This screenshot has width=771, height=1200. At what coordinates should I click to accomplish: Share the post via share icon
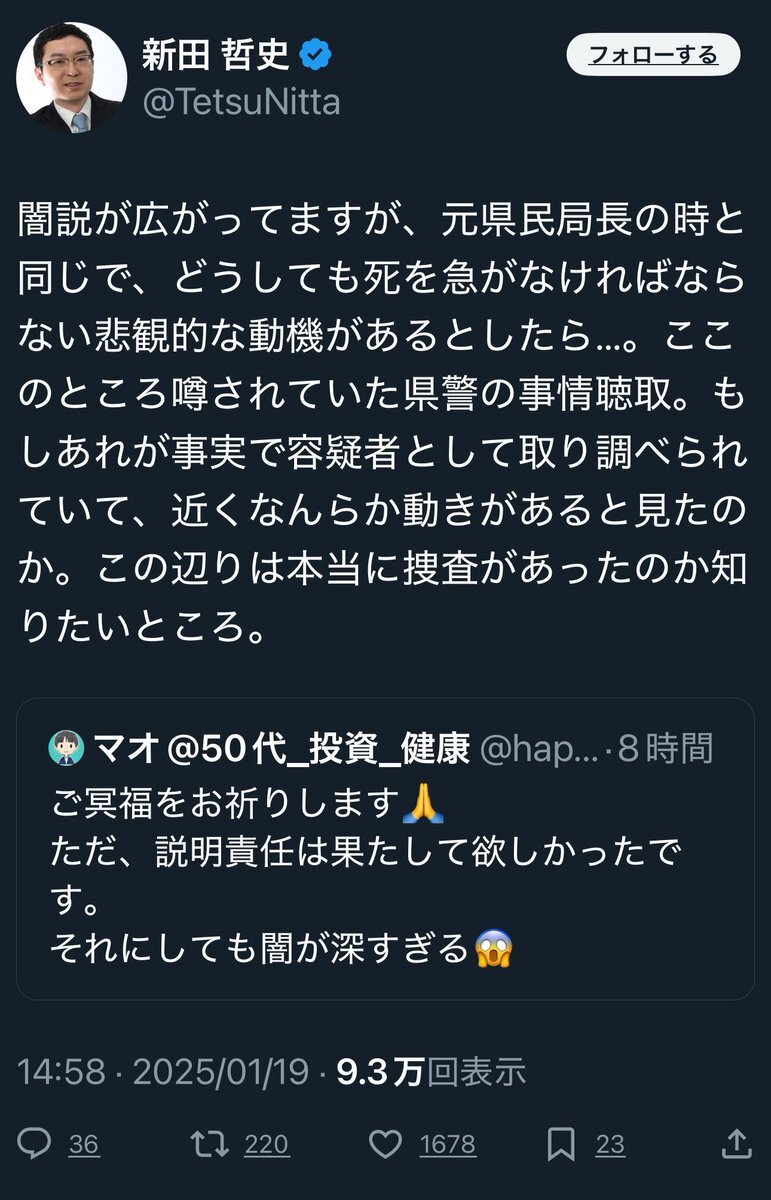[735, 1142]
